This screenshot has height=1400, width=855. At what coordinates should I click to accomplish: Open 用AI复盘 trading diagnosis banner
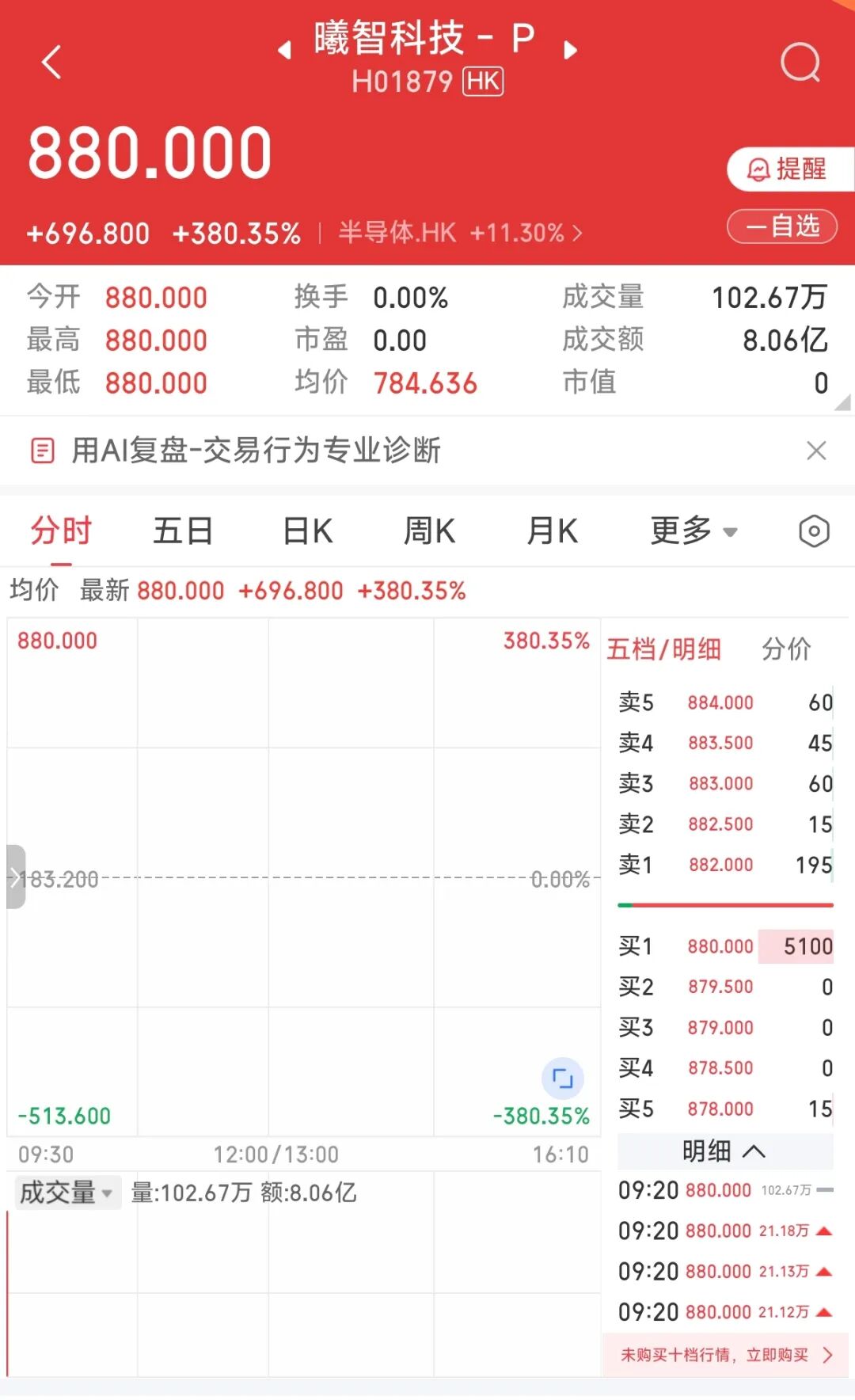255,451
